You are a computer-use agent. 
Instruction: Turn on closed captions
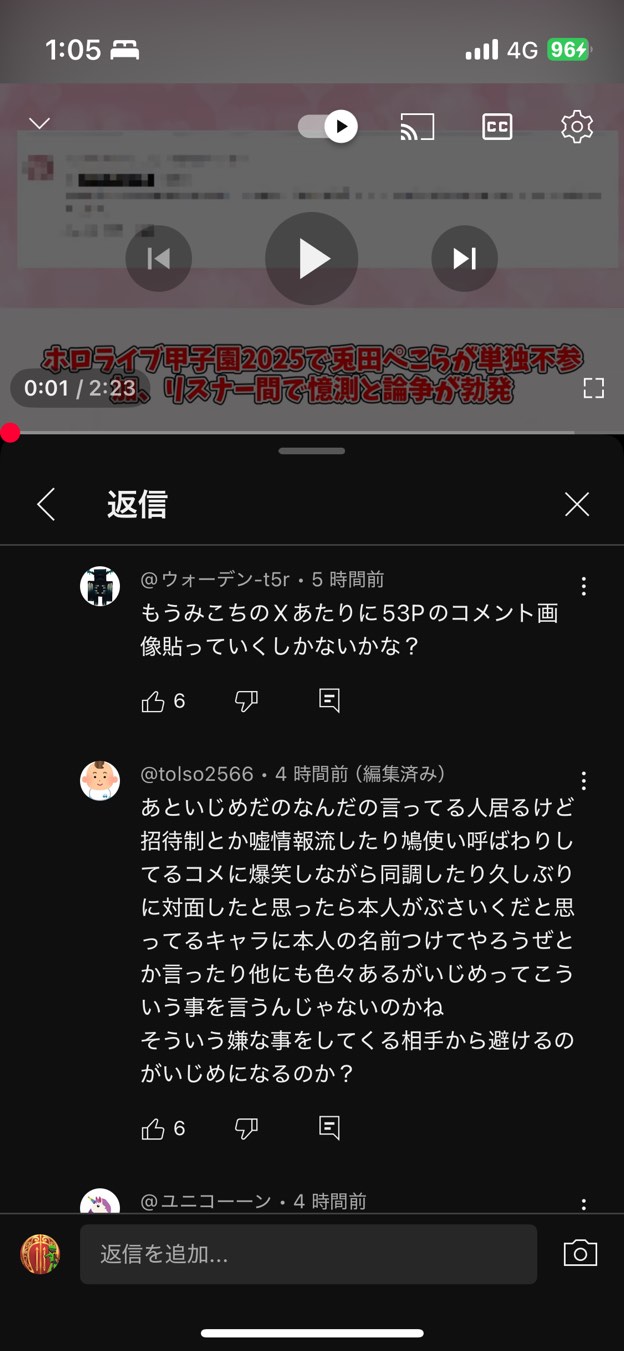497,127
